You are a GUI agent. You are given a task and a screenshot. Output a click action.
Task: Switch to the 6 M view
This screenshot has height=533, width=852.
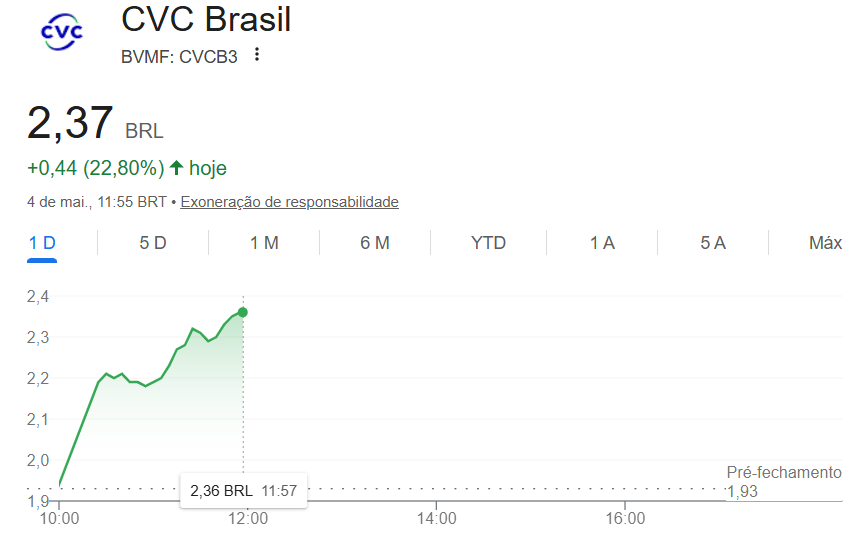(375, 243)
